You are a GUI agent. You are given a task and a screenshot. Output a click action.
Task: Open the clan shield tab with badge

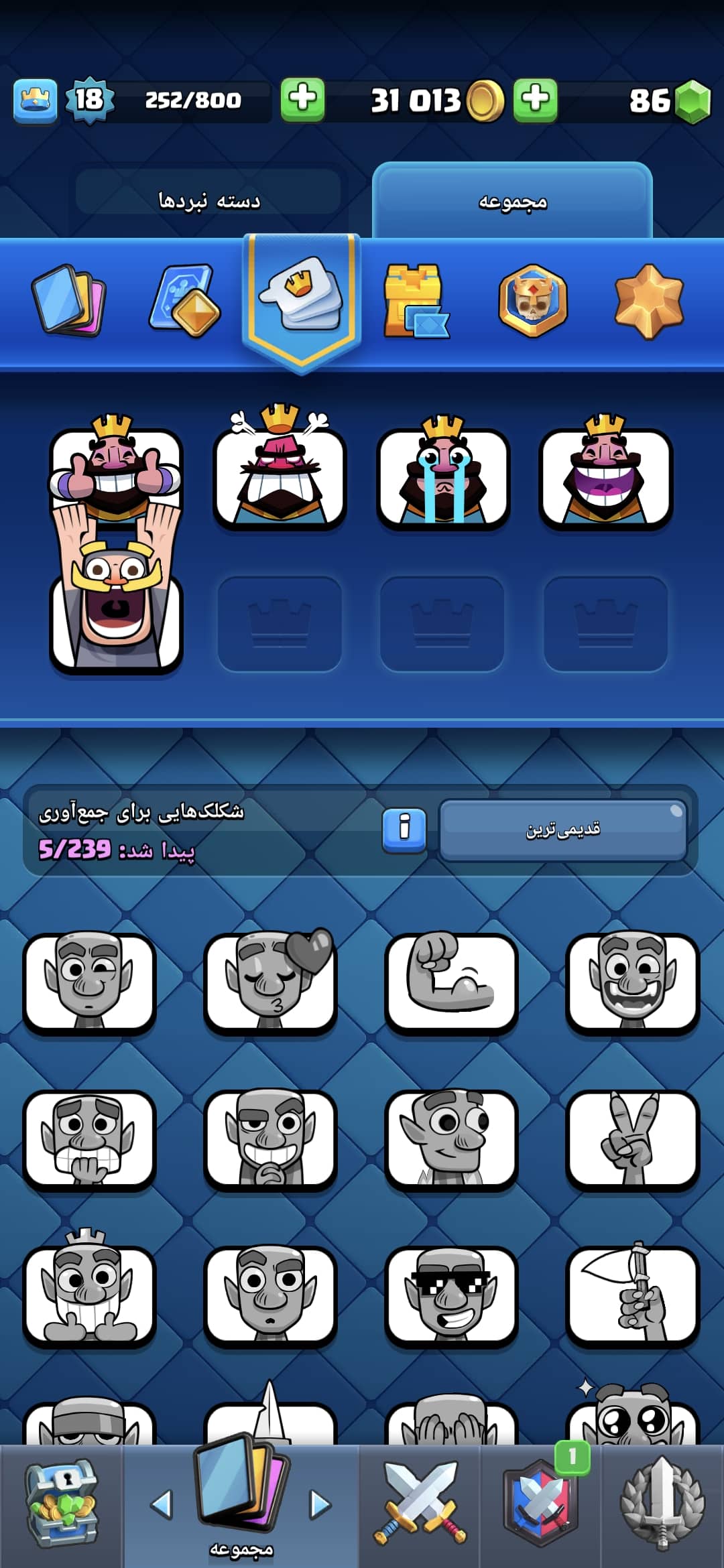[540, 1505]
